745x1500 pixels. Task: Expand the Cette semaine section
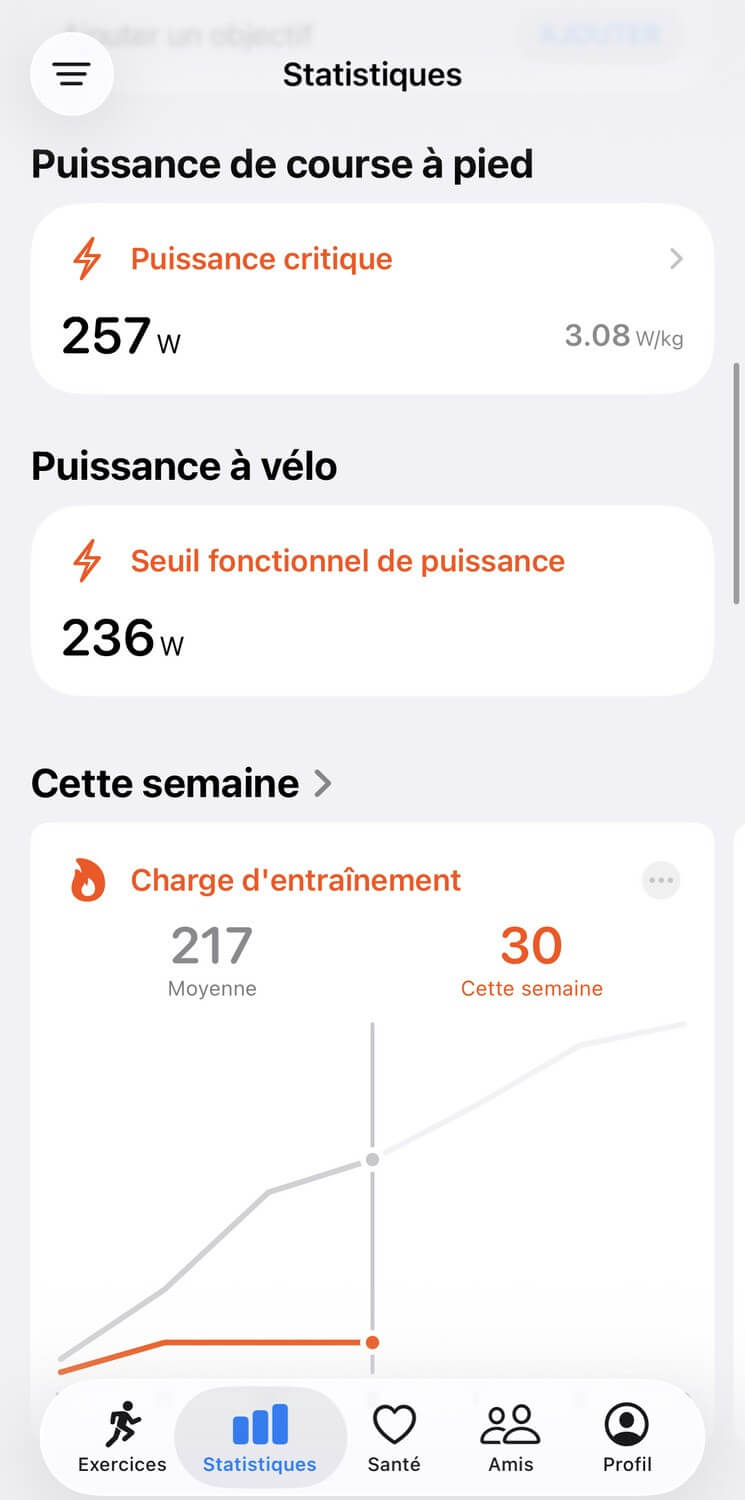tap(181, 783)
